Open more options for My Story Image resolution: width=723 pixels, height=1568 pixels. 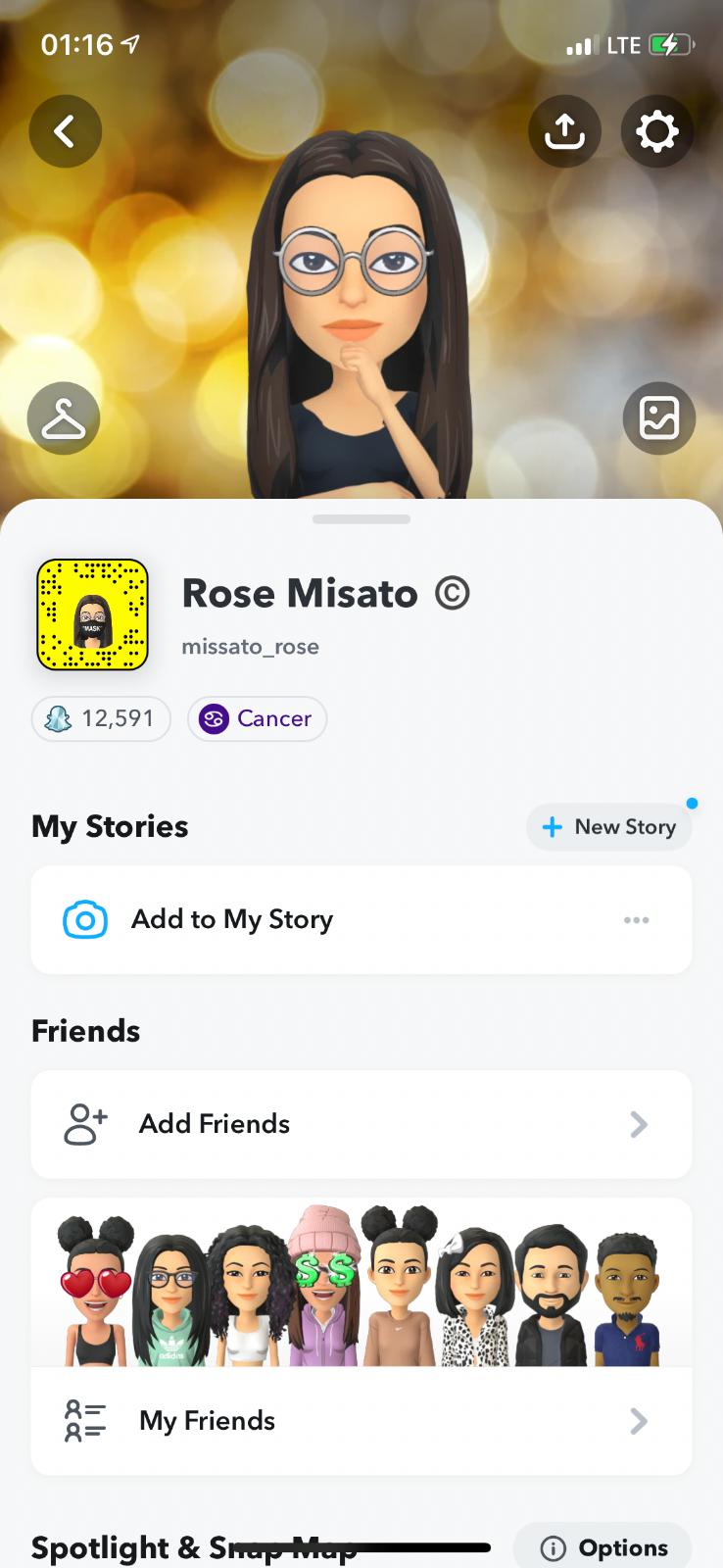636,919
